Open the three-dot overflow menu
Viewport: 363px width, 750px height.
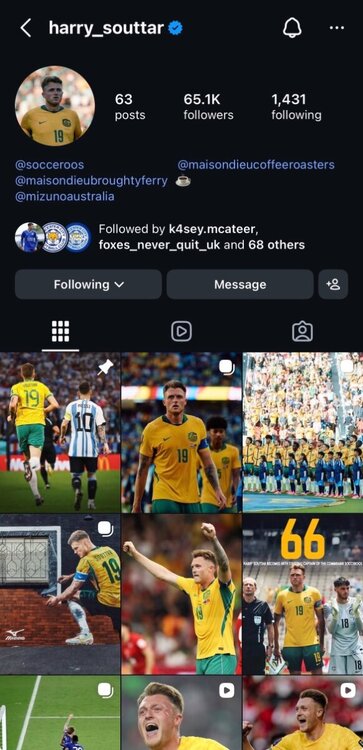pos(337,28)
